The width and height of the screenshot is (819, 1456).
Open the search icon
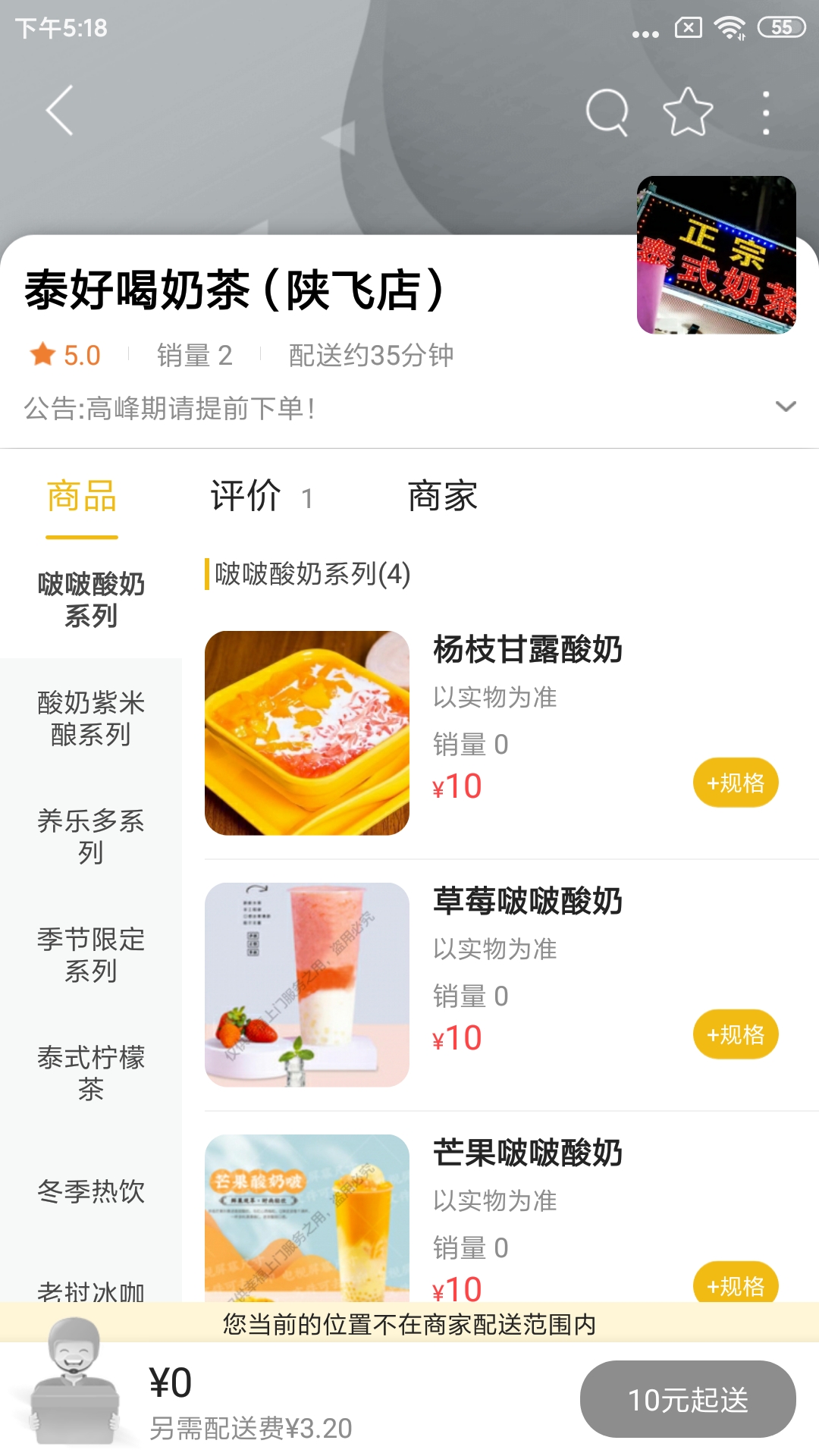[x=607, y=111]
